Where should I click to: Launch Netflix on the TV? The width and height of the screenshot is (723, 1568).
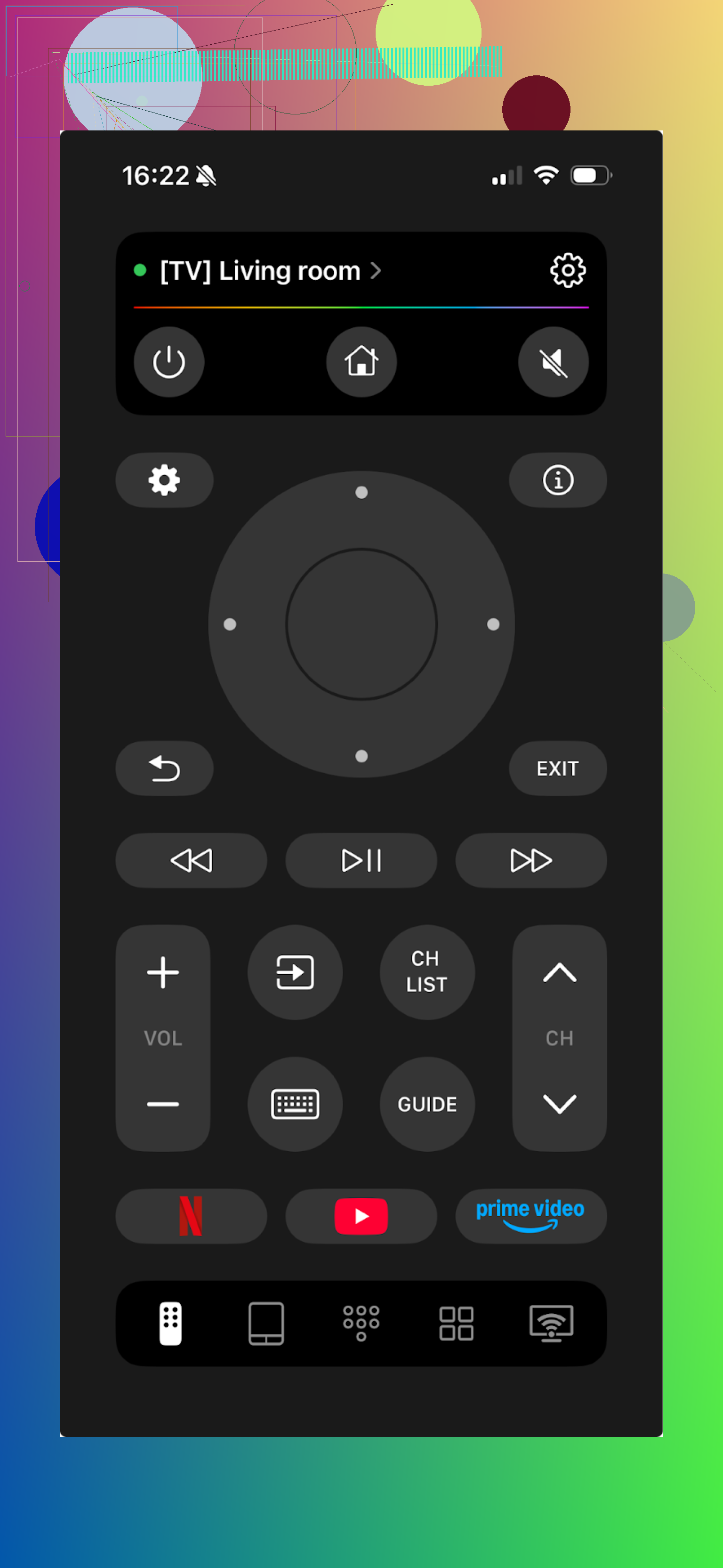(x=191, y=1216)
